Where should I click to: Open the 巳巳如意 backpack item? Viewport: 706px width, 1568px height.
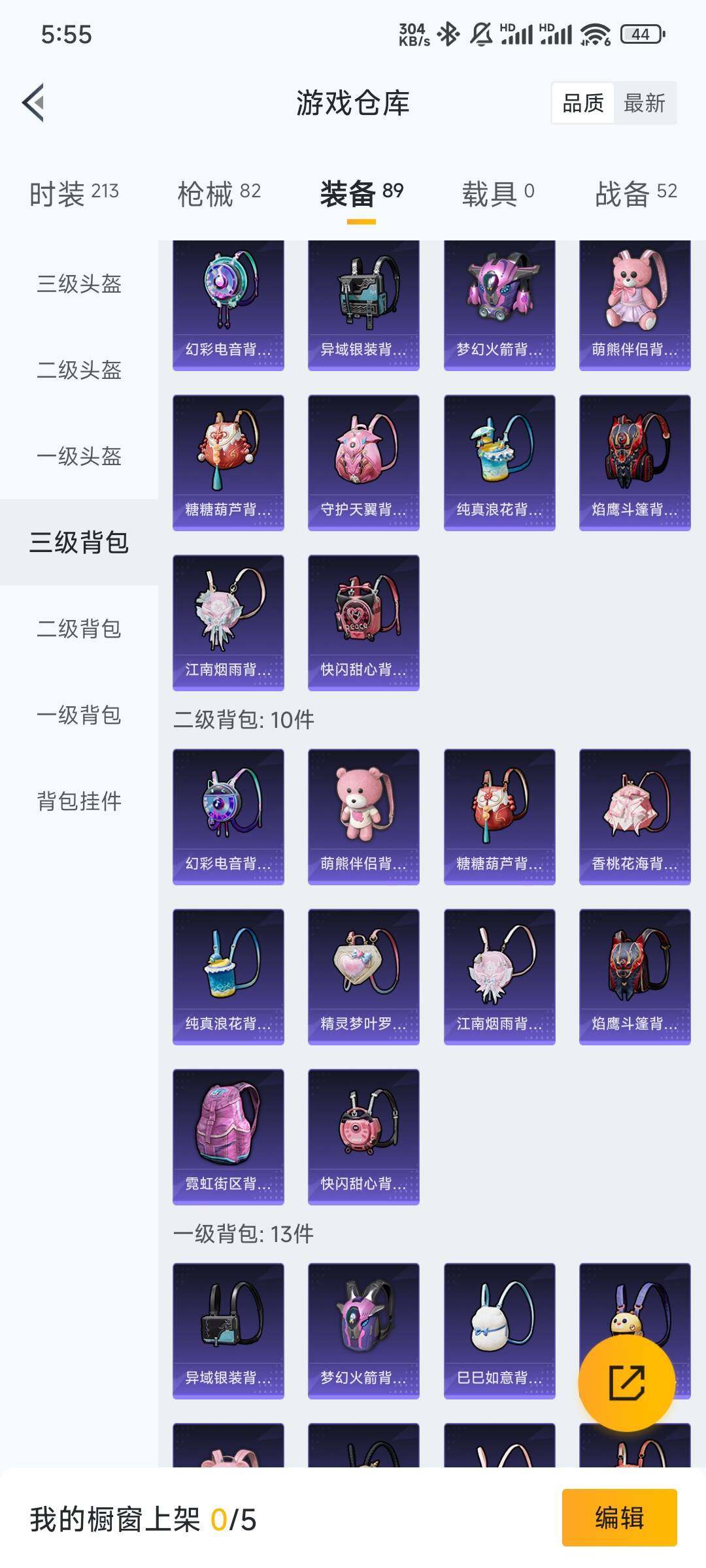pos(499,1330)
